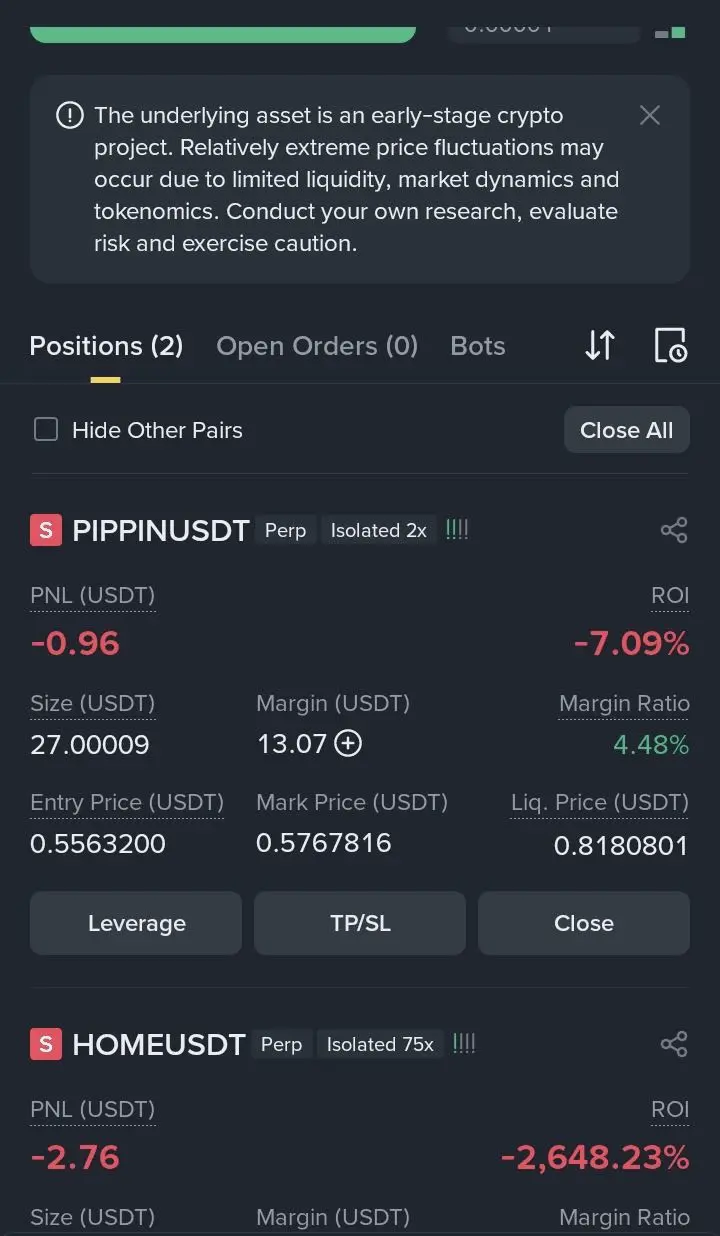Close the PIPPINUSDT position

584,923
